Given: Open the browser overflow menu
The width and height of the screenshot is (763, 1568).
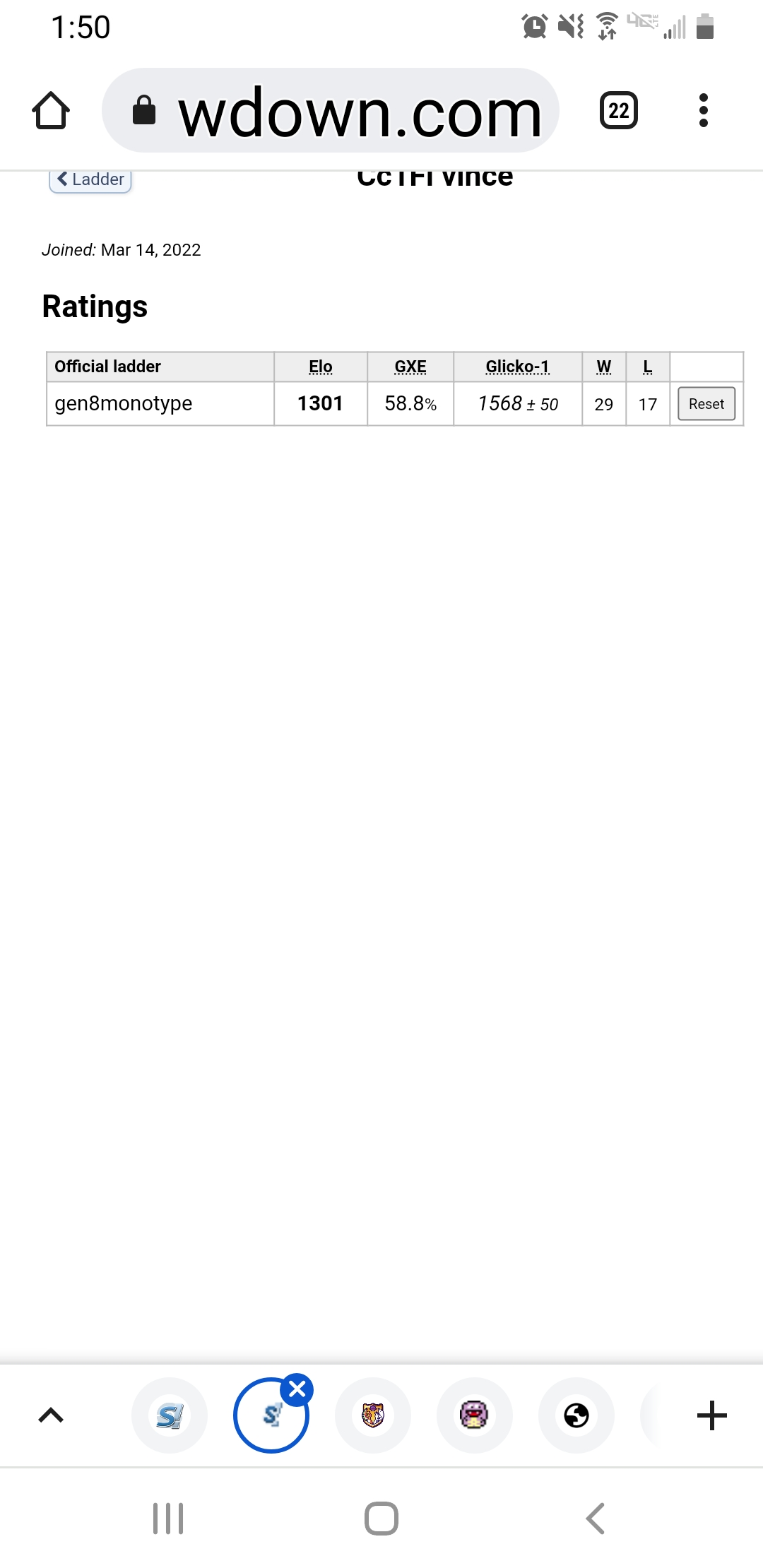Looking at the screenshot, I should [x=703, y=111].
